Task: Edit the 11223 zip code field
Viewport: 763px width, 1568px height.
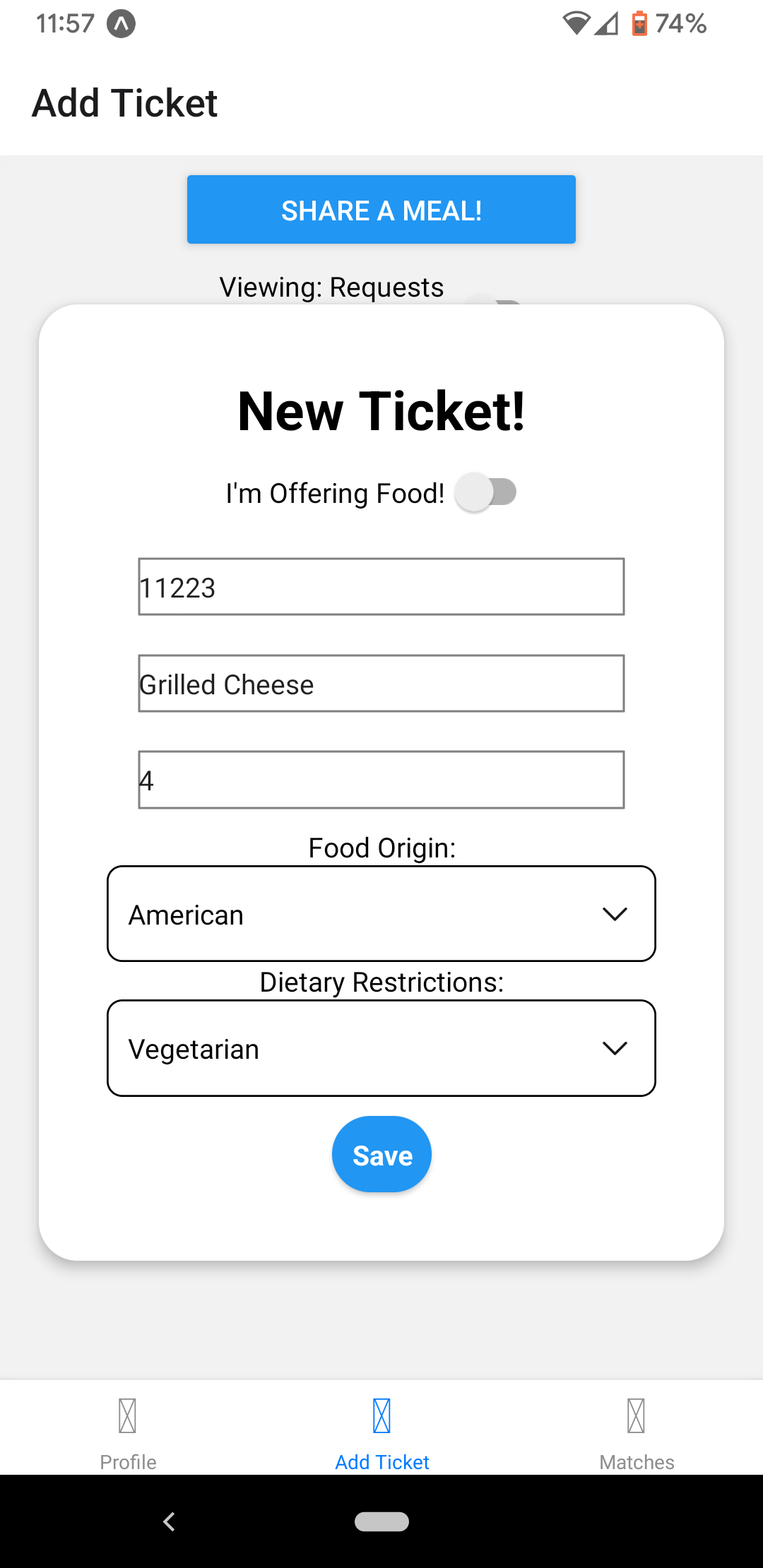Action: (x=381, y=587)
